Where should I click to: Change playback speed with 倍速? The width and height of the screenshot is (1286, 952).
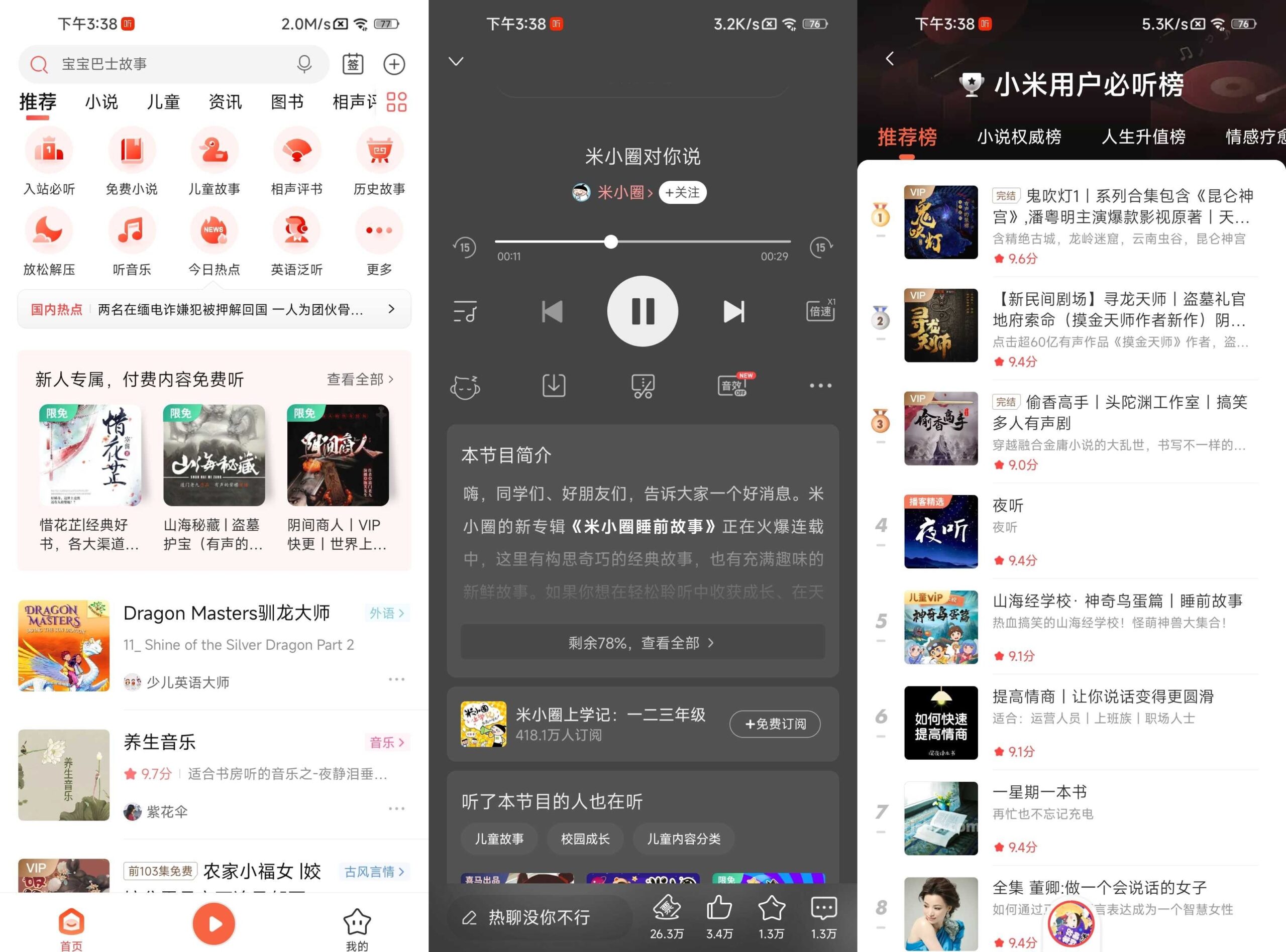(820, 311)
